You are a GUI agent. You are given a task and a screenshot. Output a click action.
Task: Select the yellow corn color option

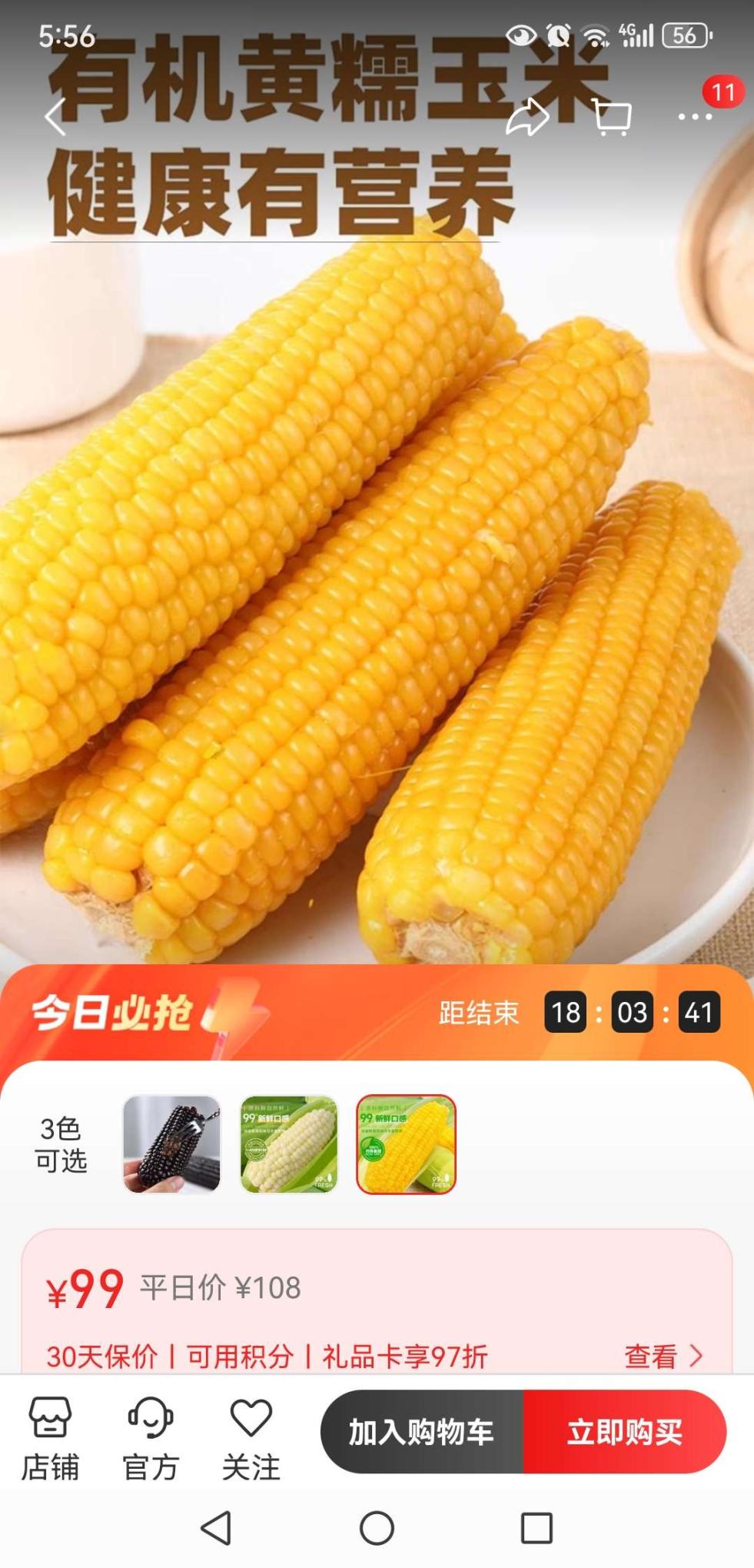406,1144
